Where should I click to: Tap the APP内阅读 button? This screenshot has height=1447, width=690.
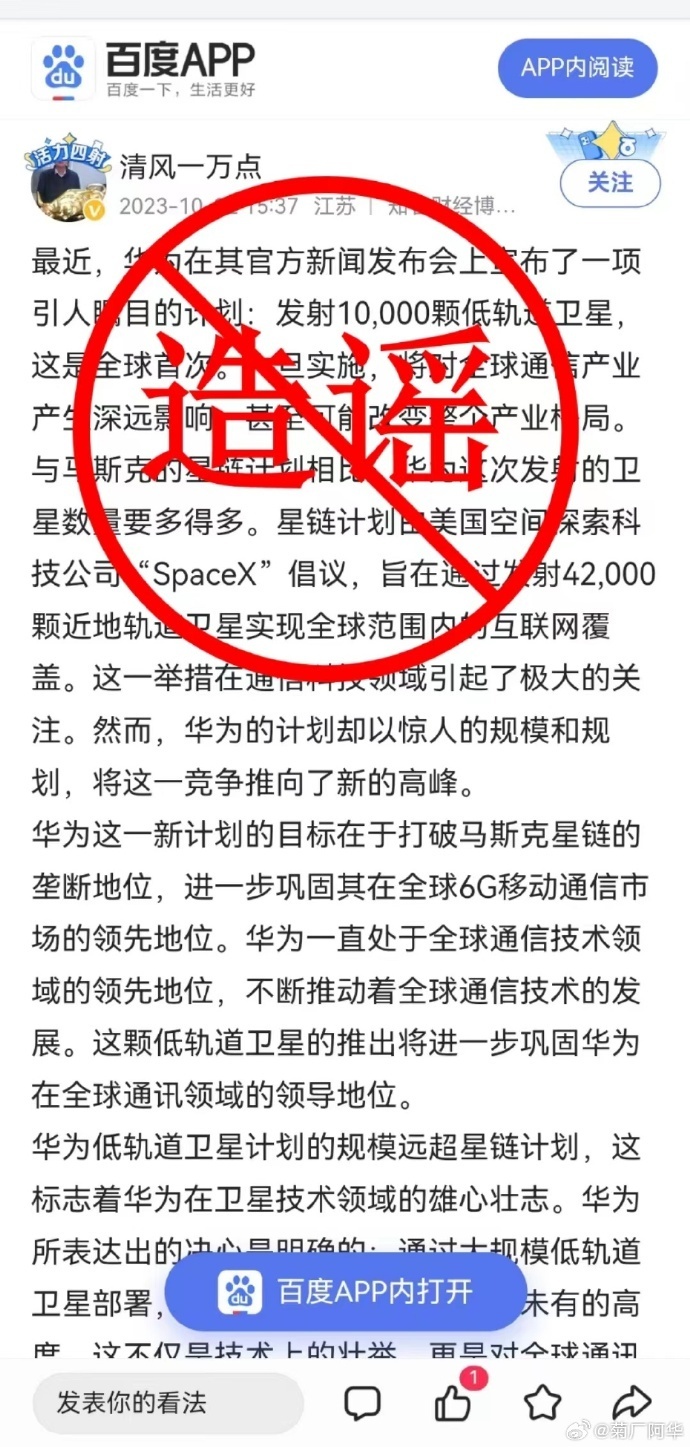(x=577, y=68)
